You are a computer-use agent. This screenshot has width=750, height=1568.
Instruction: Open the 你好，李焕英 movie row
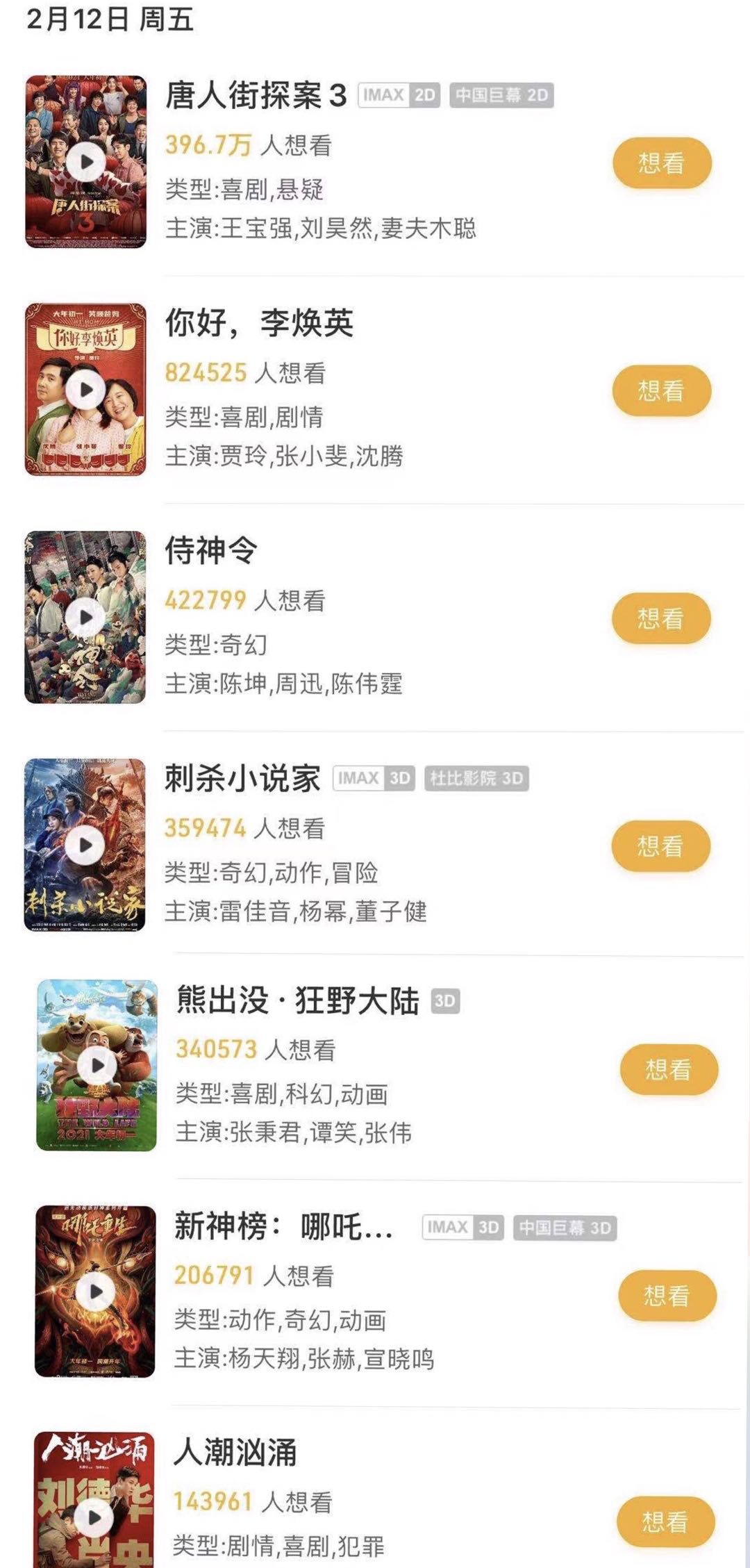pyautogui.click(x=259, y=323)
